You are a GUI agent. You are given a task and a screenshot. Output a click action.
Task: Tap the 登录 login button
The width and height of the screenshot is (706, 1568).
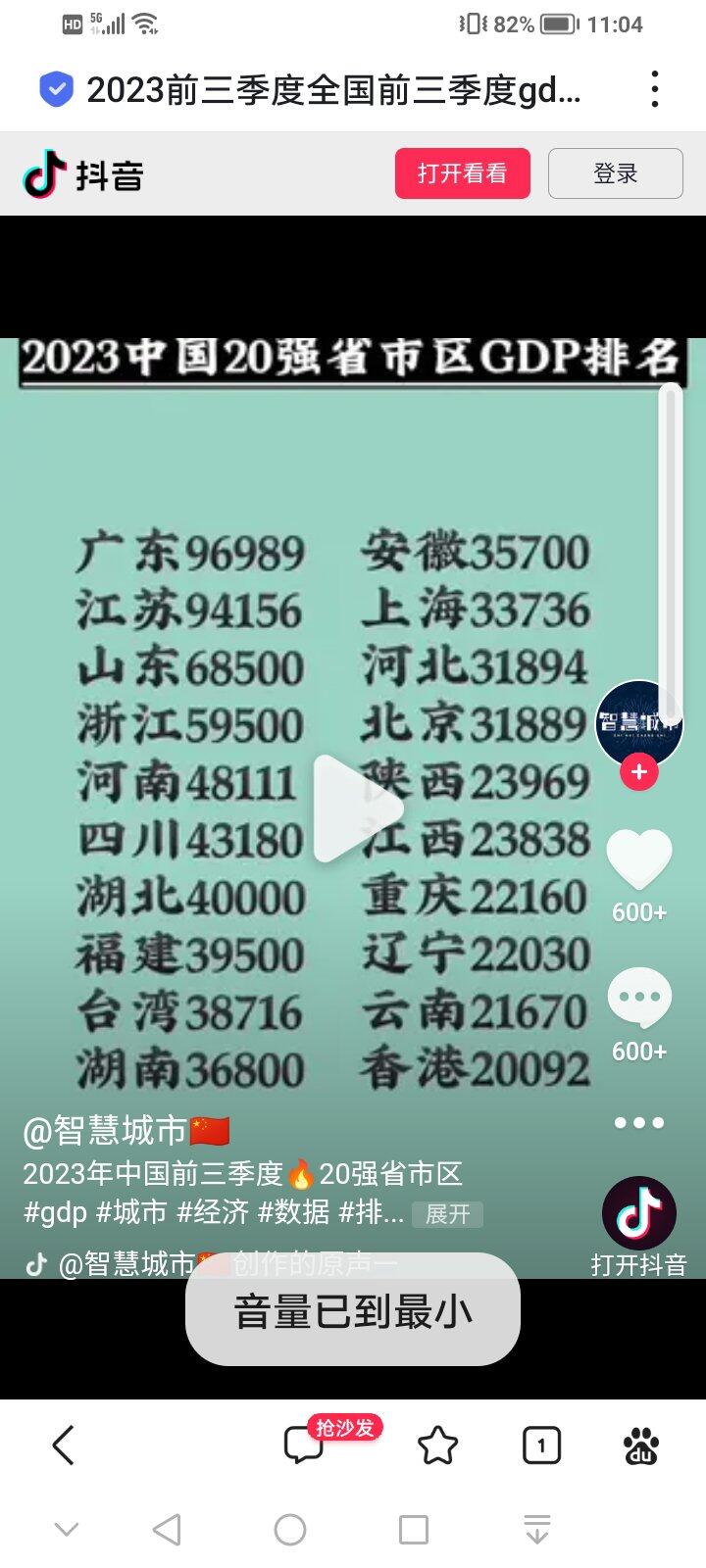coord(615,173)
